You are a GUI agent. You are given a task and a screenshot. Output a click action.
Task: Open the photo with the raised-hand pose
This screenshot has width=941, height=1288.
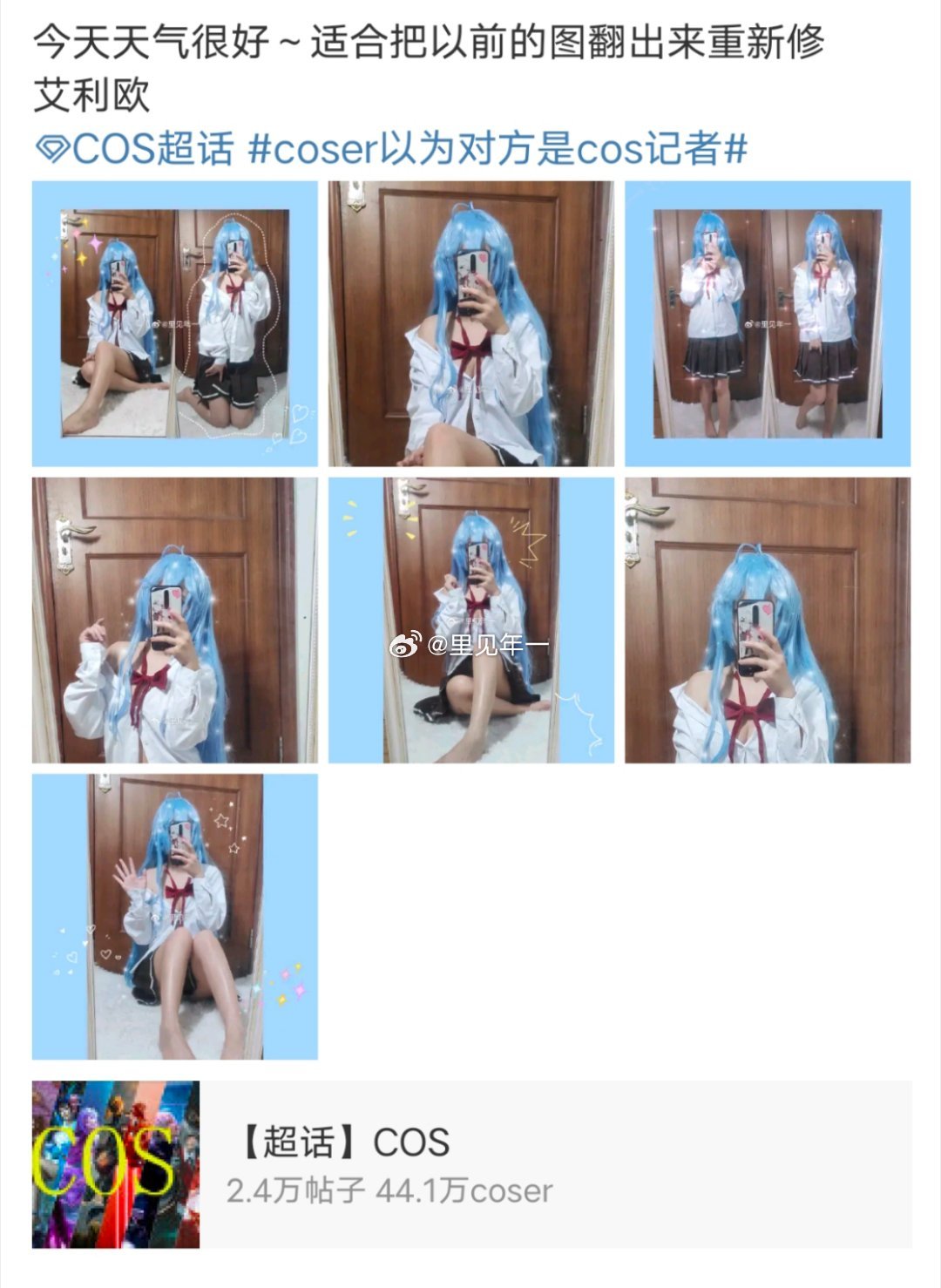[x=175, y=620]
